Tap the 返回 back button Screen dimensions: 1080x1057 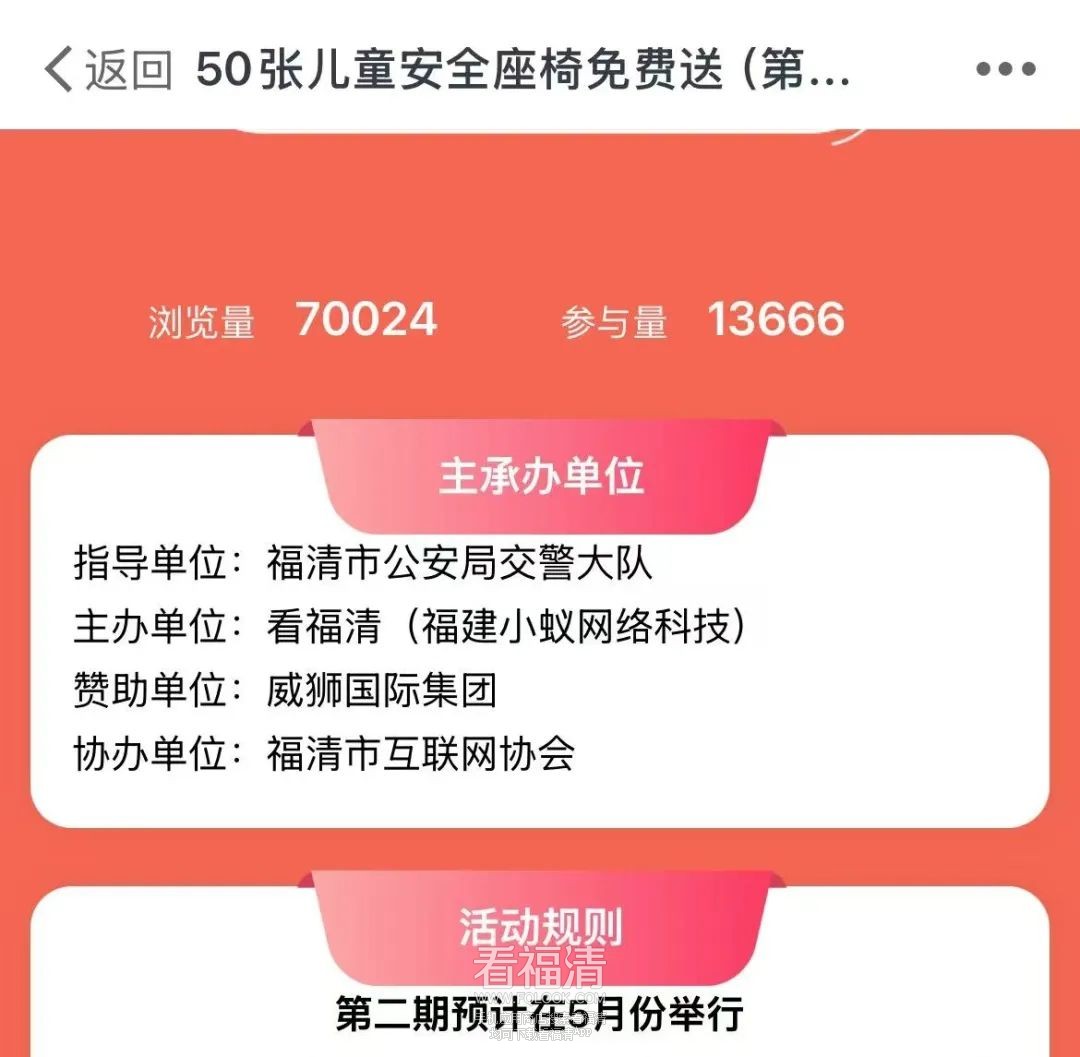tap(107, 69)
